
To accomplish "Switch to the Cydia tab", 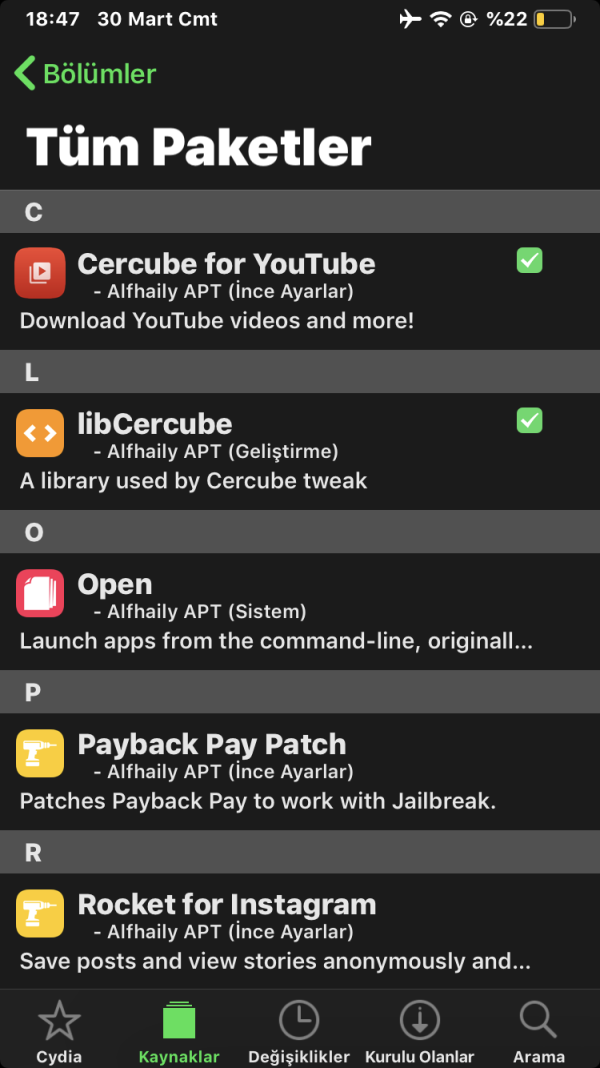I will coord(59,1031).
